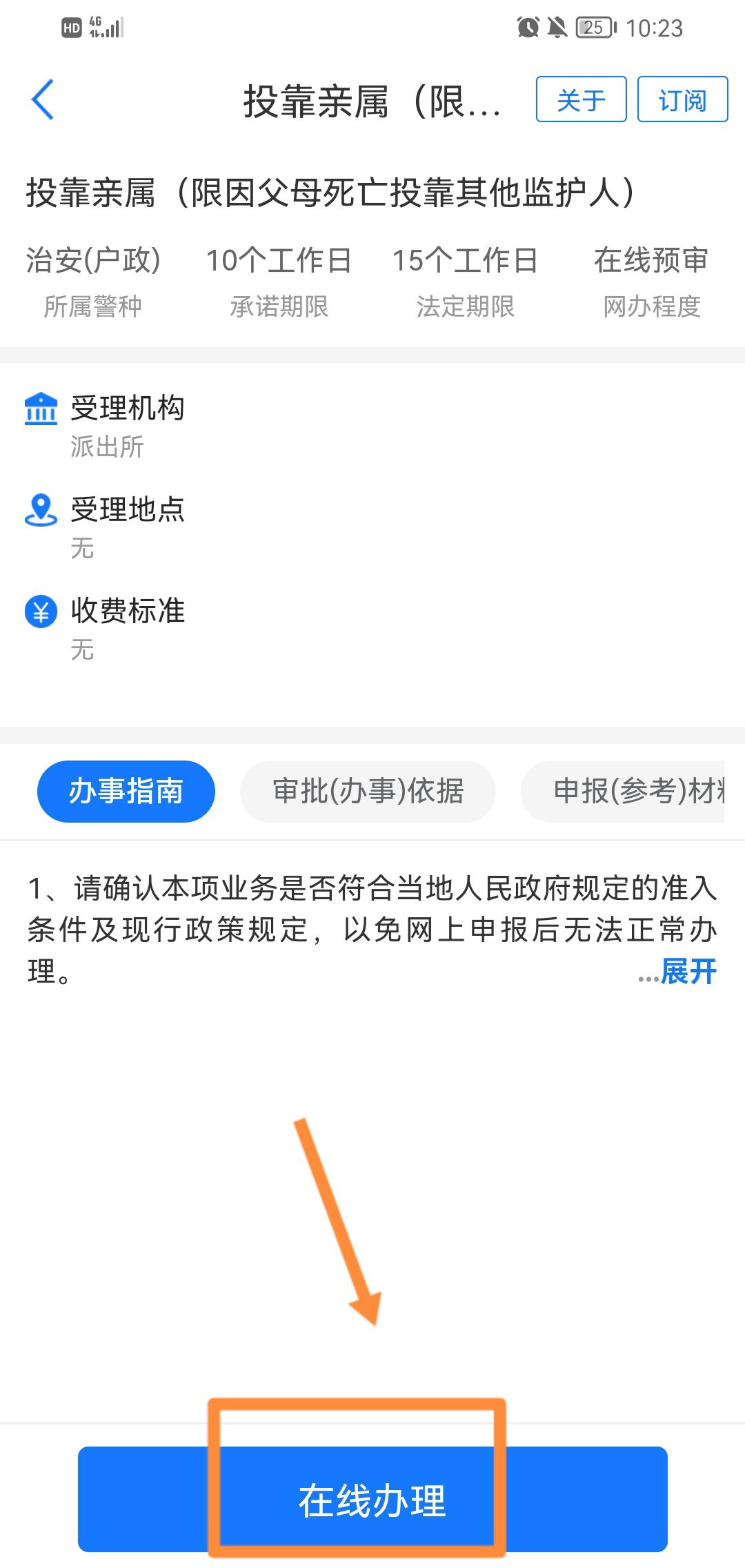Tap the 订阅 subscribe button

coord(682,100)
